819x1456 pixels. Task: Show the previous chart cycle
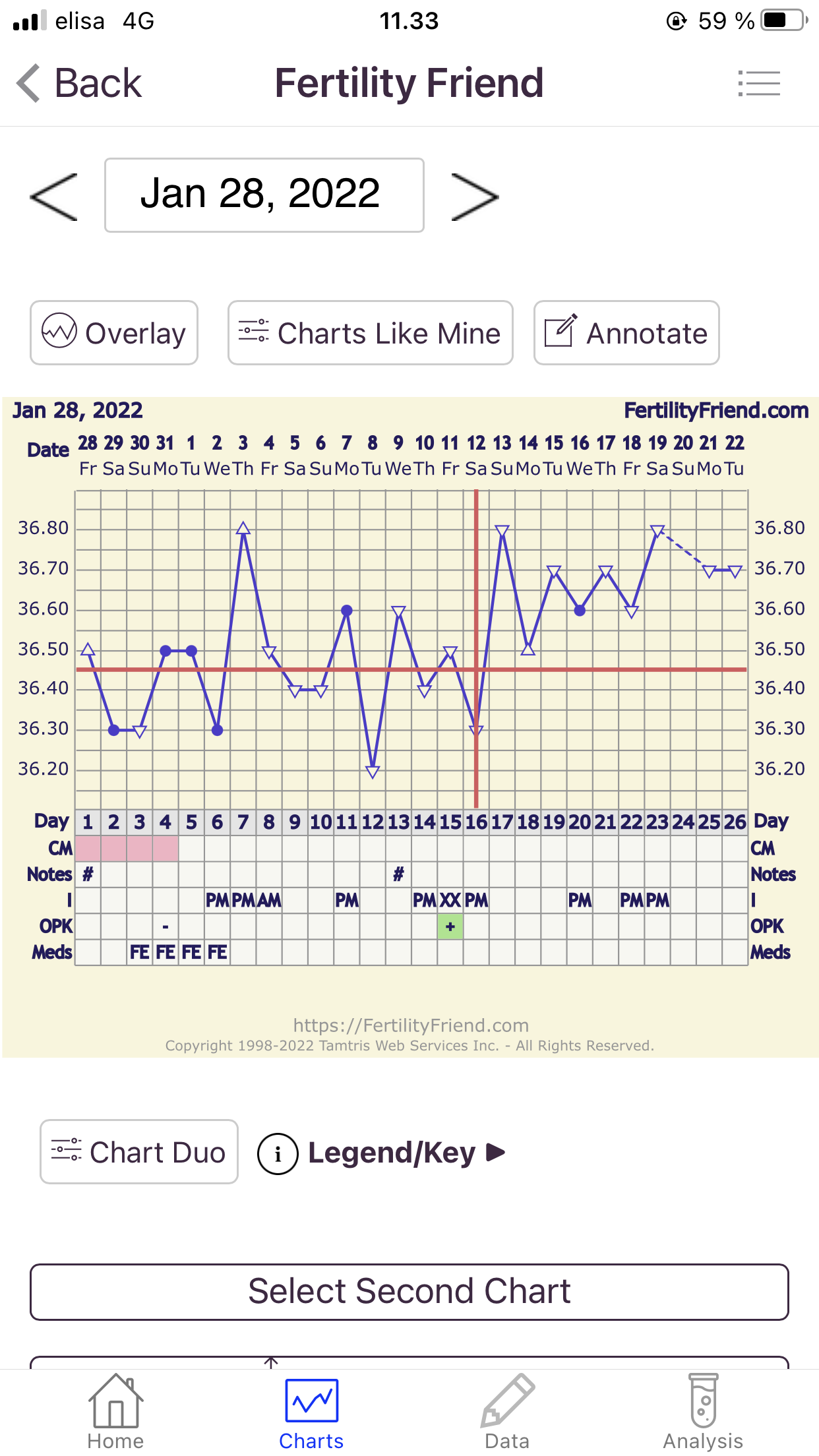54,197
